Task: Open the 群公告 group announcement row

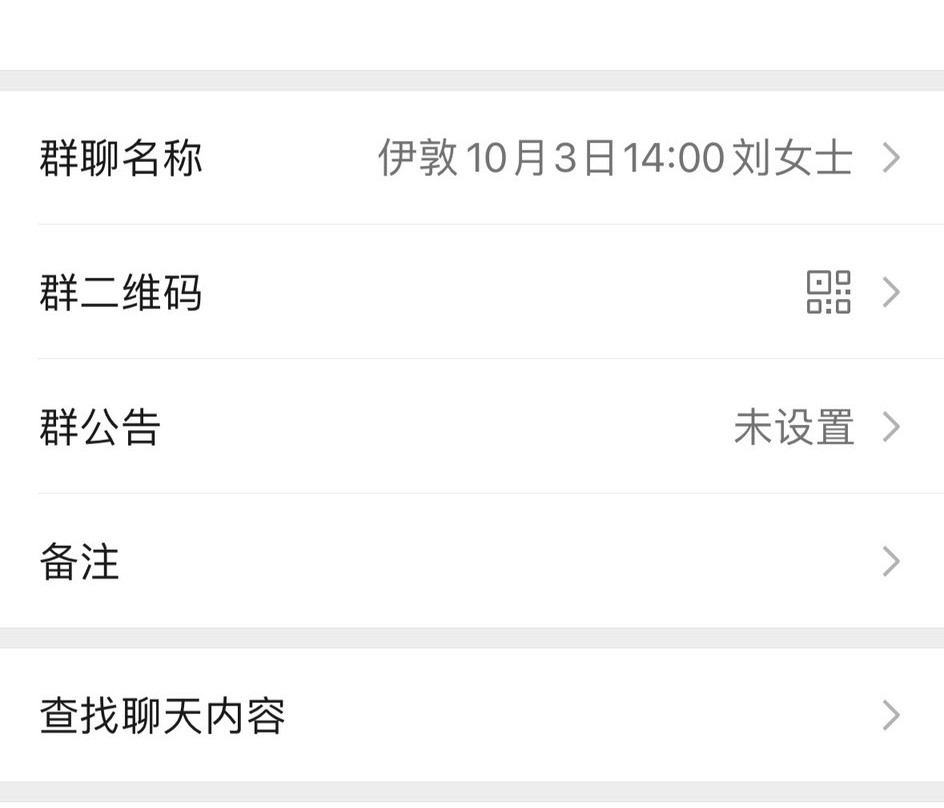Action: point(470,427)
